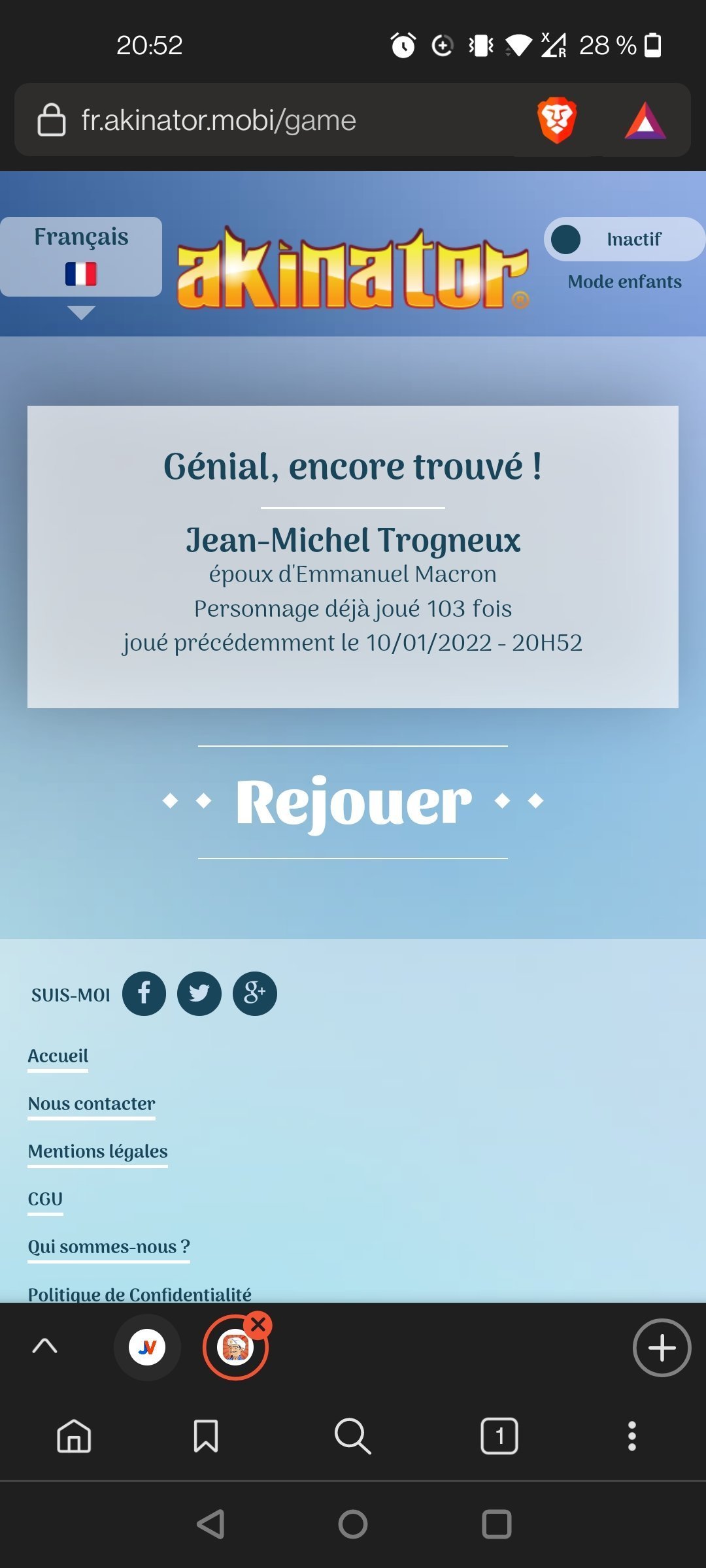Screen dimensions: 706x1568
Task: Close the Akinator tab in tab strip
Action: point(259,1324)
